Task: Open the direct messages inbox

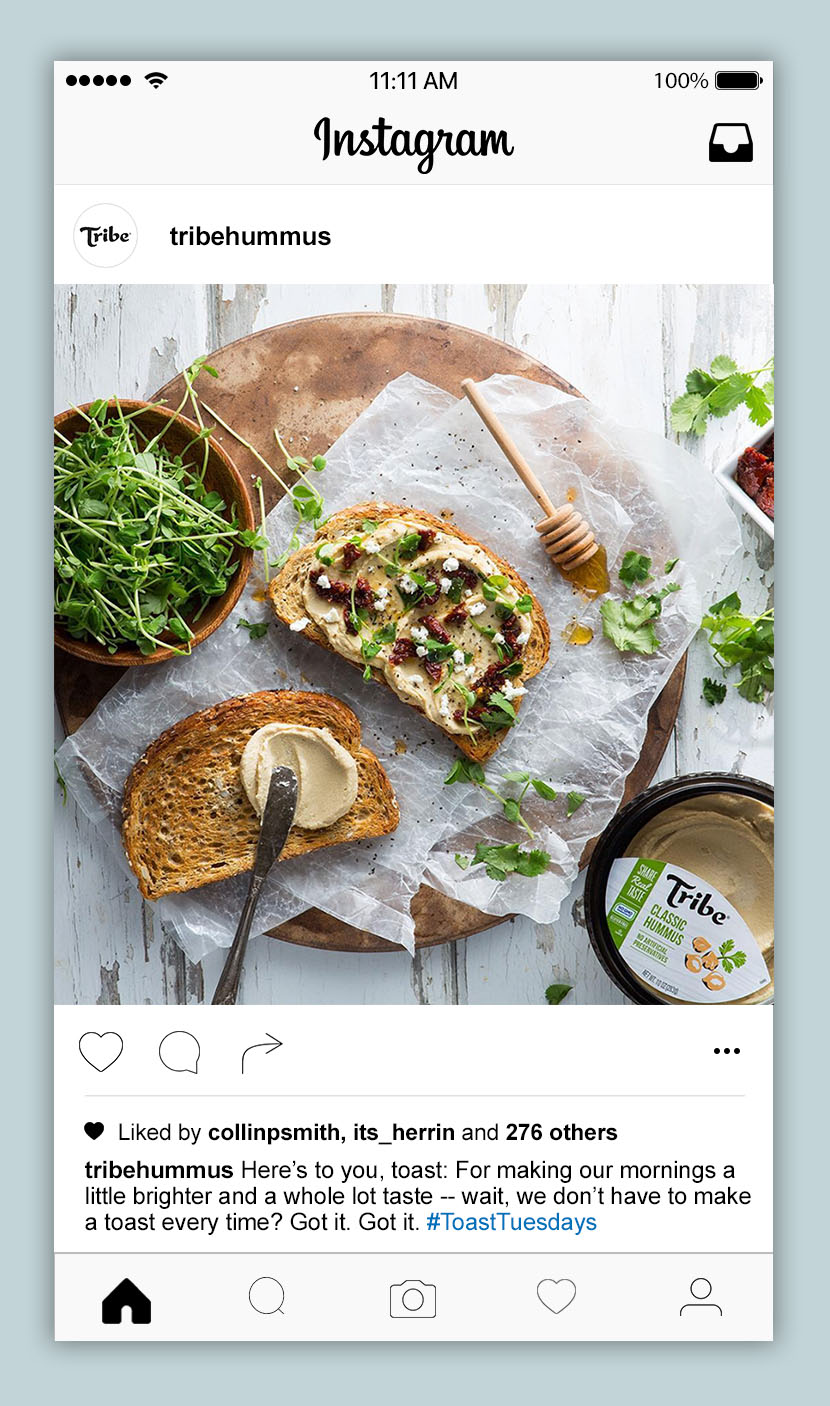Action: [731, 143]
